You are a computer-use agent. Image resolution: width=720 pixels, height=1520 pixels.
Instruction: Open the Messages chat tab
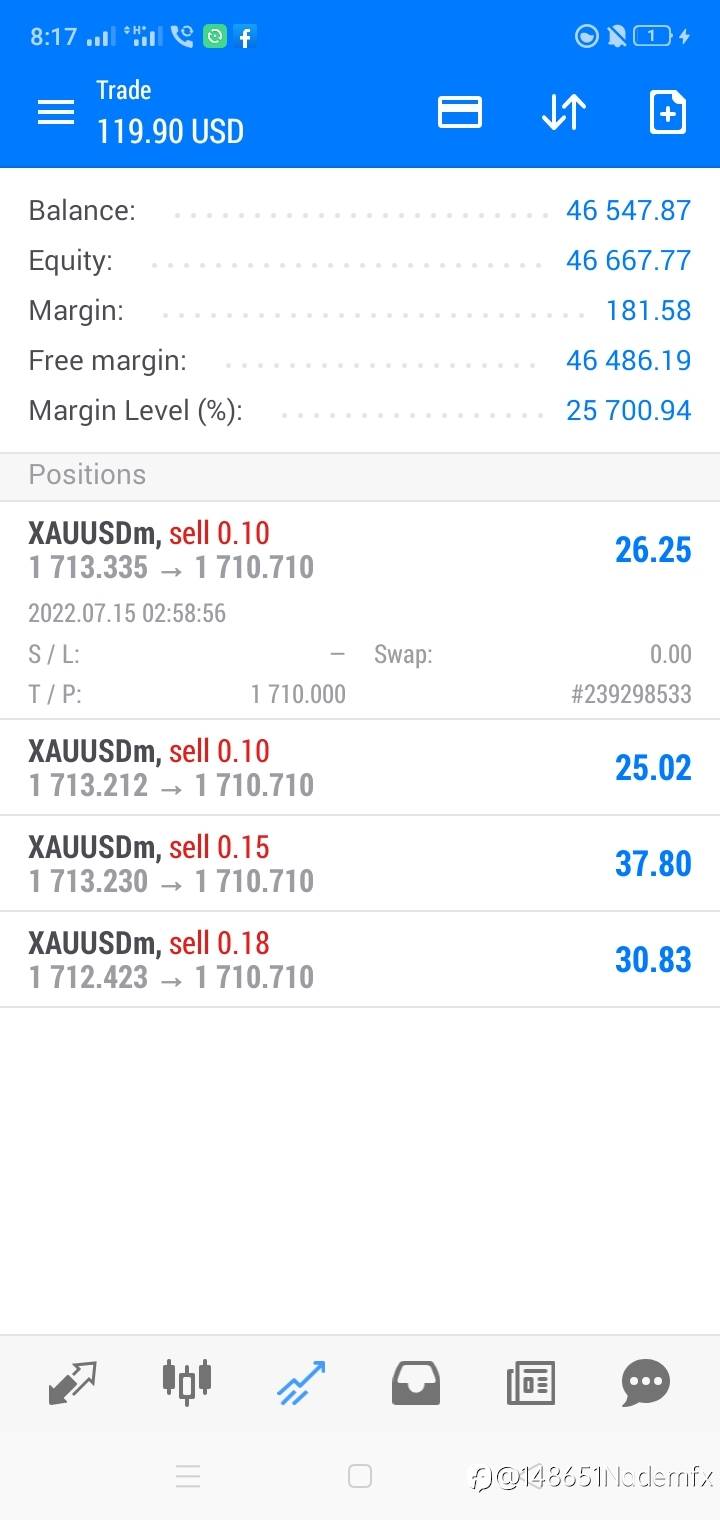[645, 1383]
